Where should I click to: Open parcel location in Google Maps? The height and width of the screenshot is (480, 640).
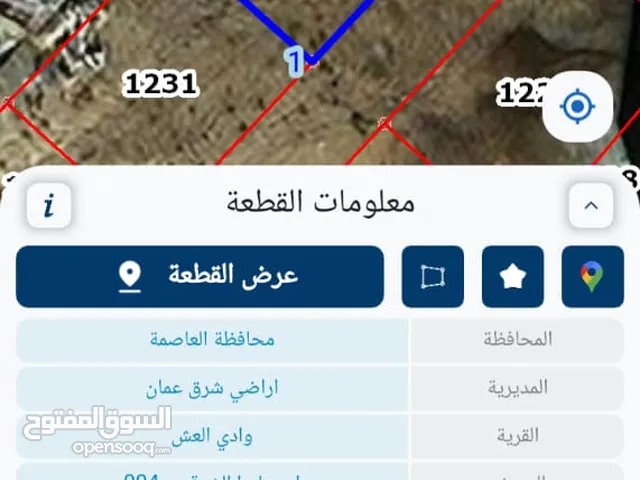[x=592, y=276]
